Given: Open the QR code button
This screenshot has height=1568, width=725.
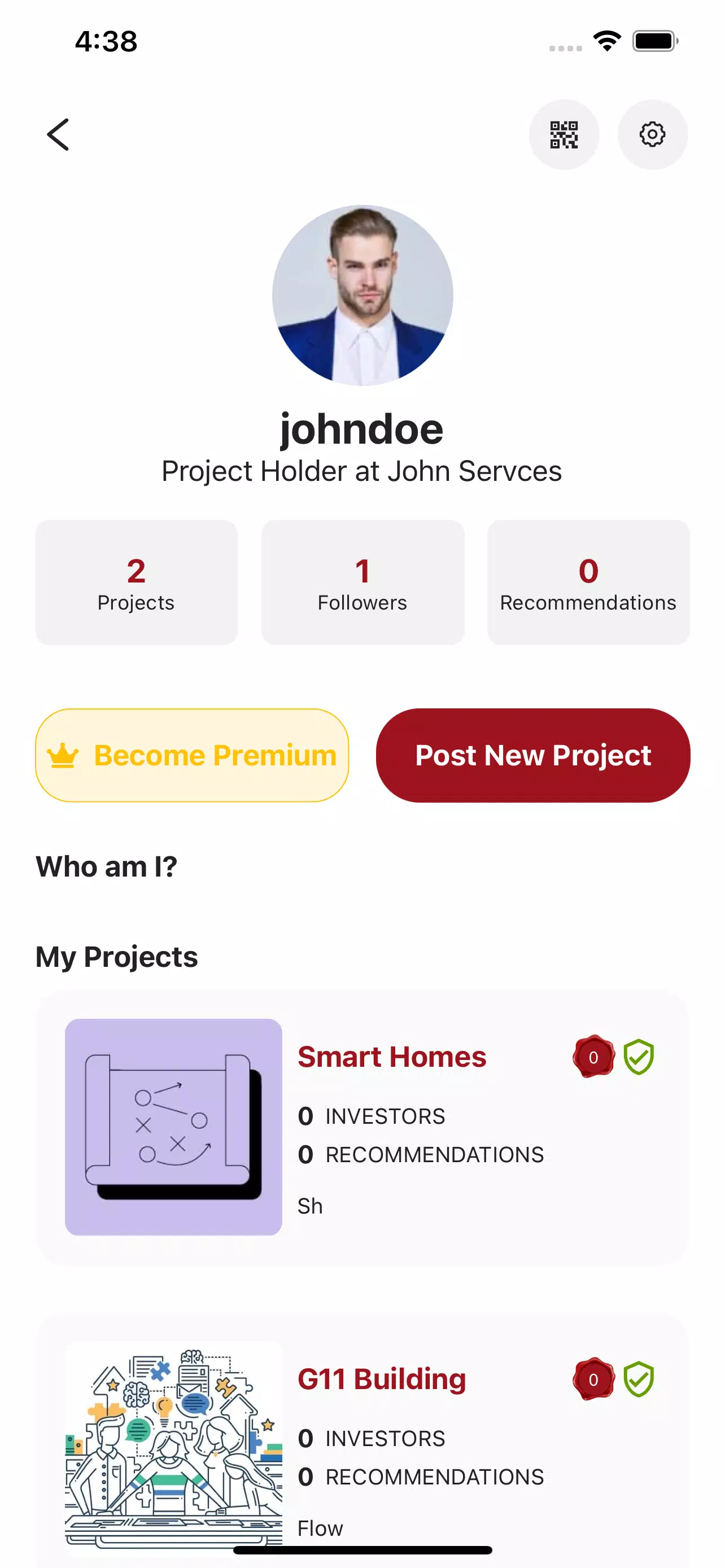Looking at the screenshot, I should [x=564, y=134].
